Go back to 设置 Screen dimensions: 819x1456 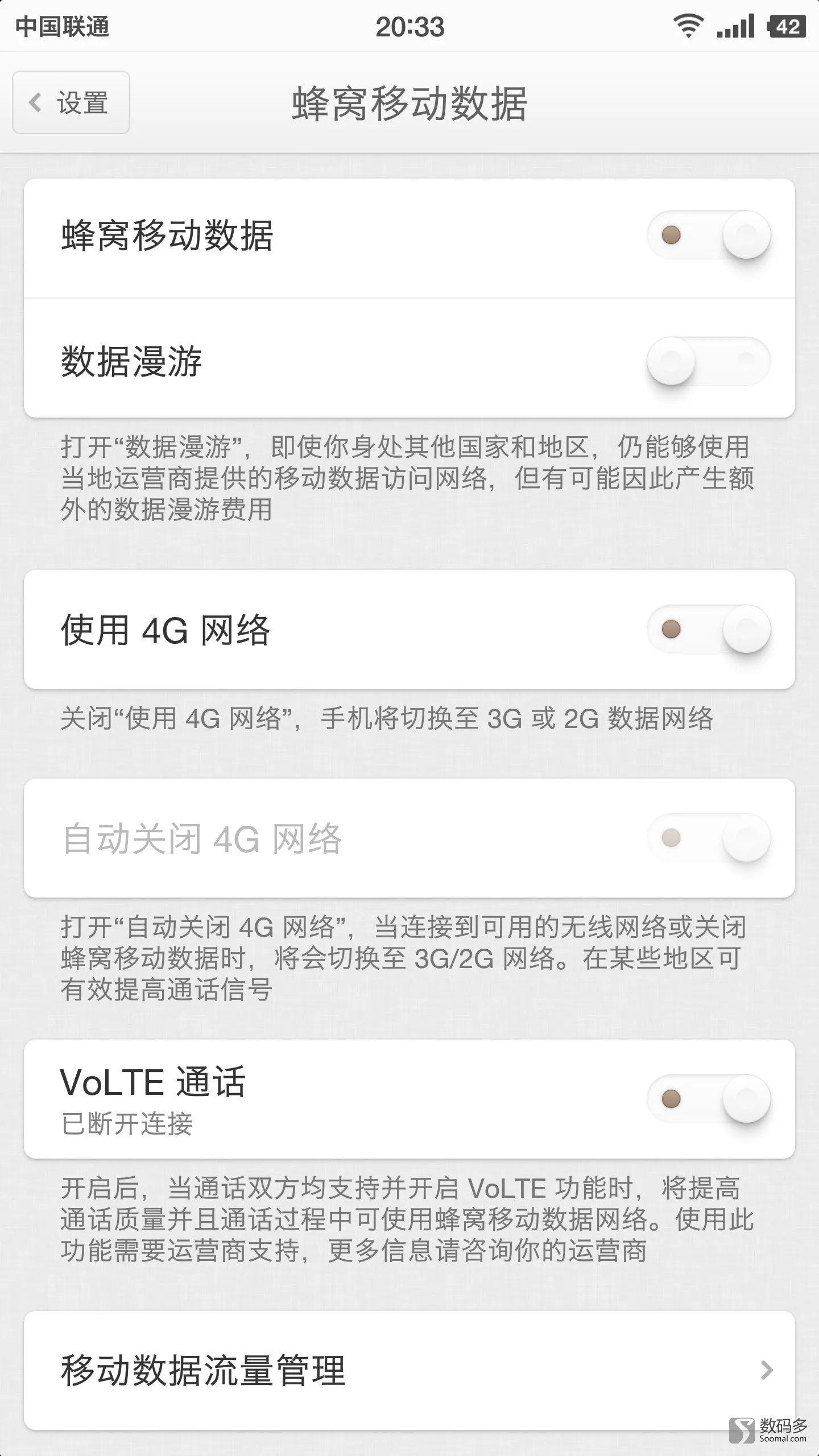click(71, 102)
